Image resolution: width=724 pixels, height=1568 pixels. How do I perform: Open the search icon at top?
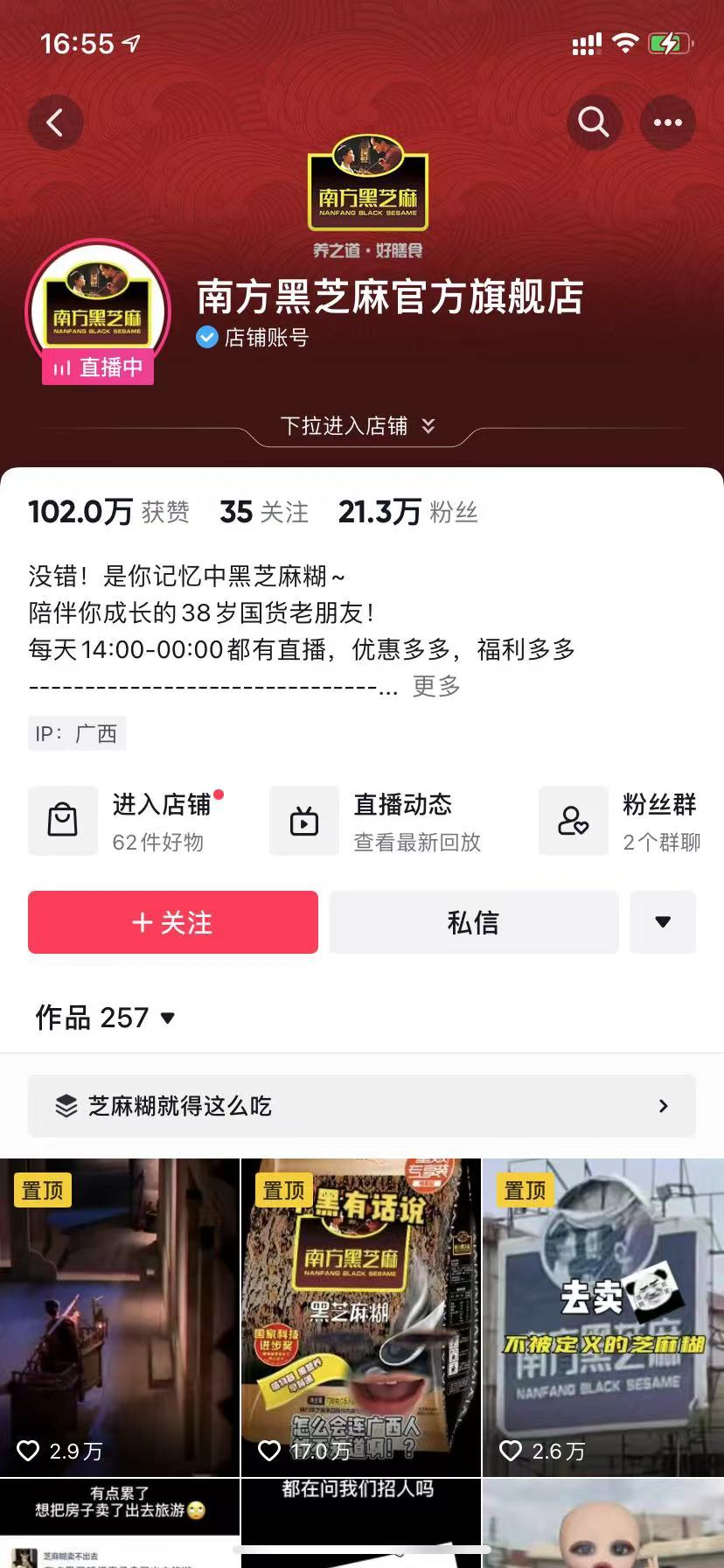tap(594, 122)
